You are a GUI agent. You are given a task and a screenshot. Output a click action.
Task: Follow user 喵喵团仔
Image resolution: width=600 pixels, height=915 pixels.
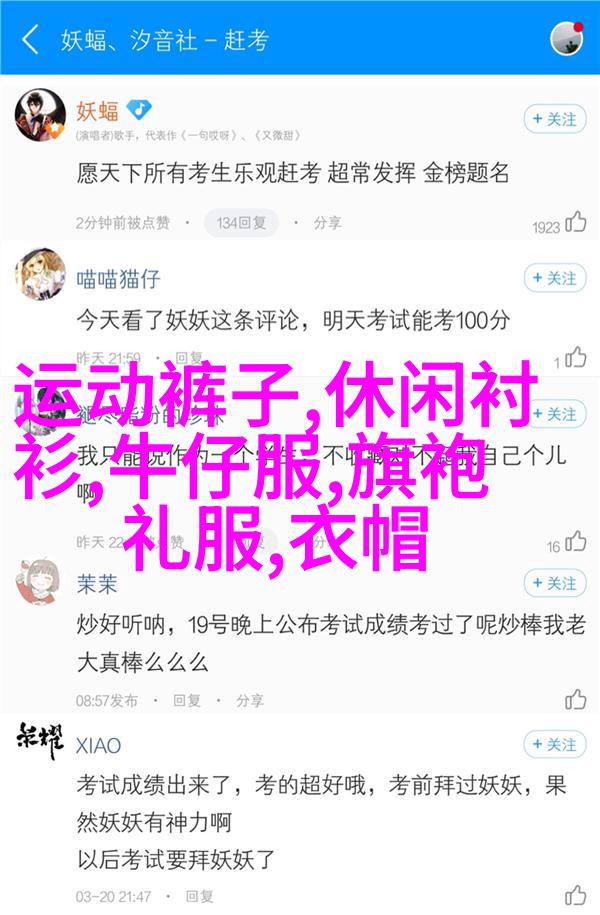point(555,279)
